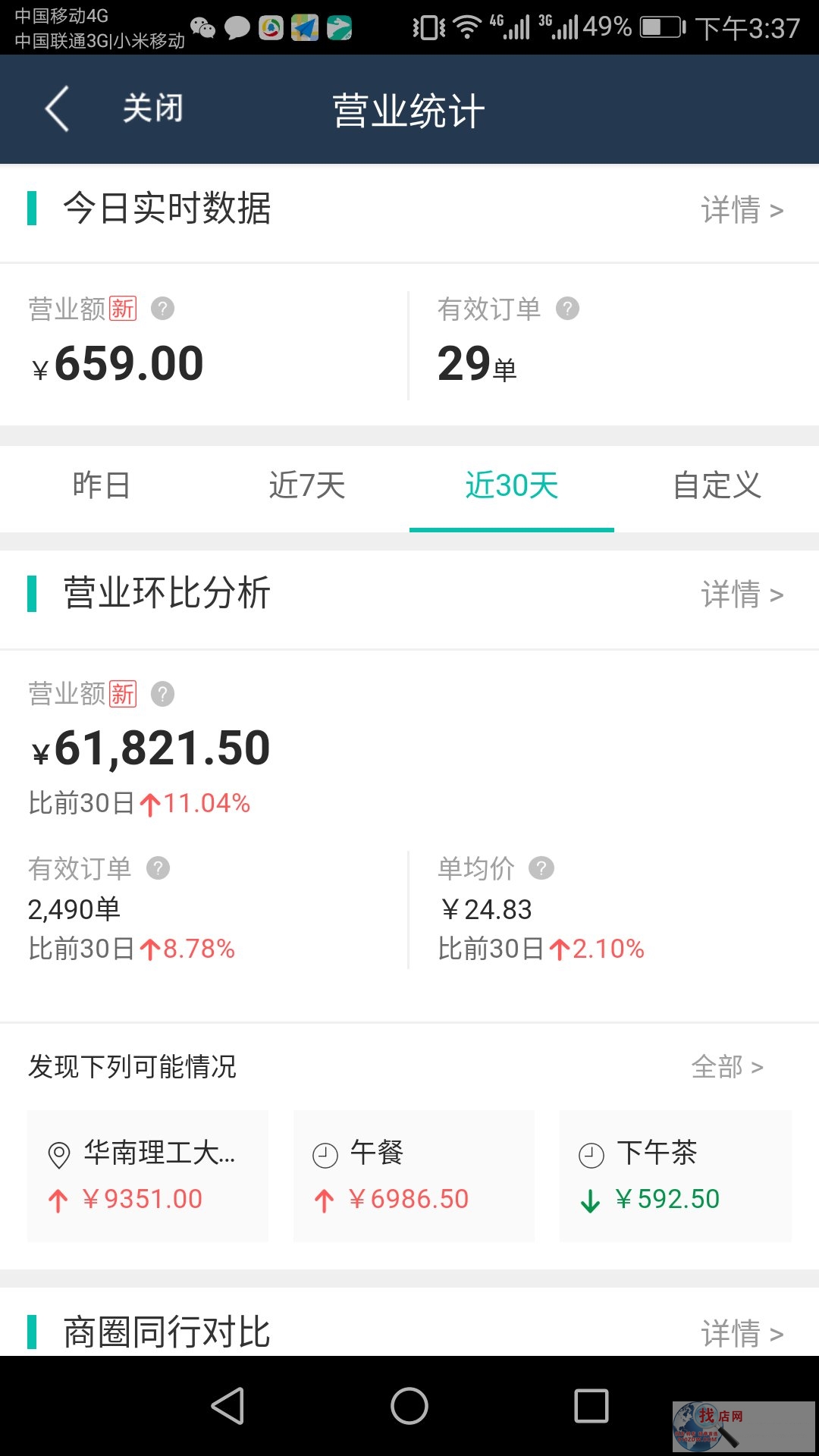This screenshot has width=819, height=1456.
Task: Open the 华南理工大... location card
Action: point(148,1176)
